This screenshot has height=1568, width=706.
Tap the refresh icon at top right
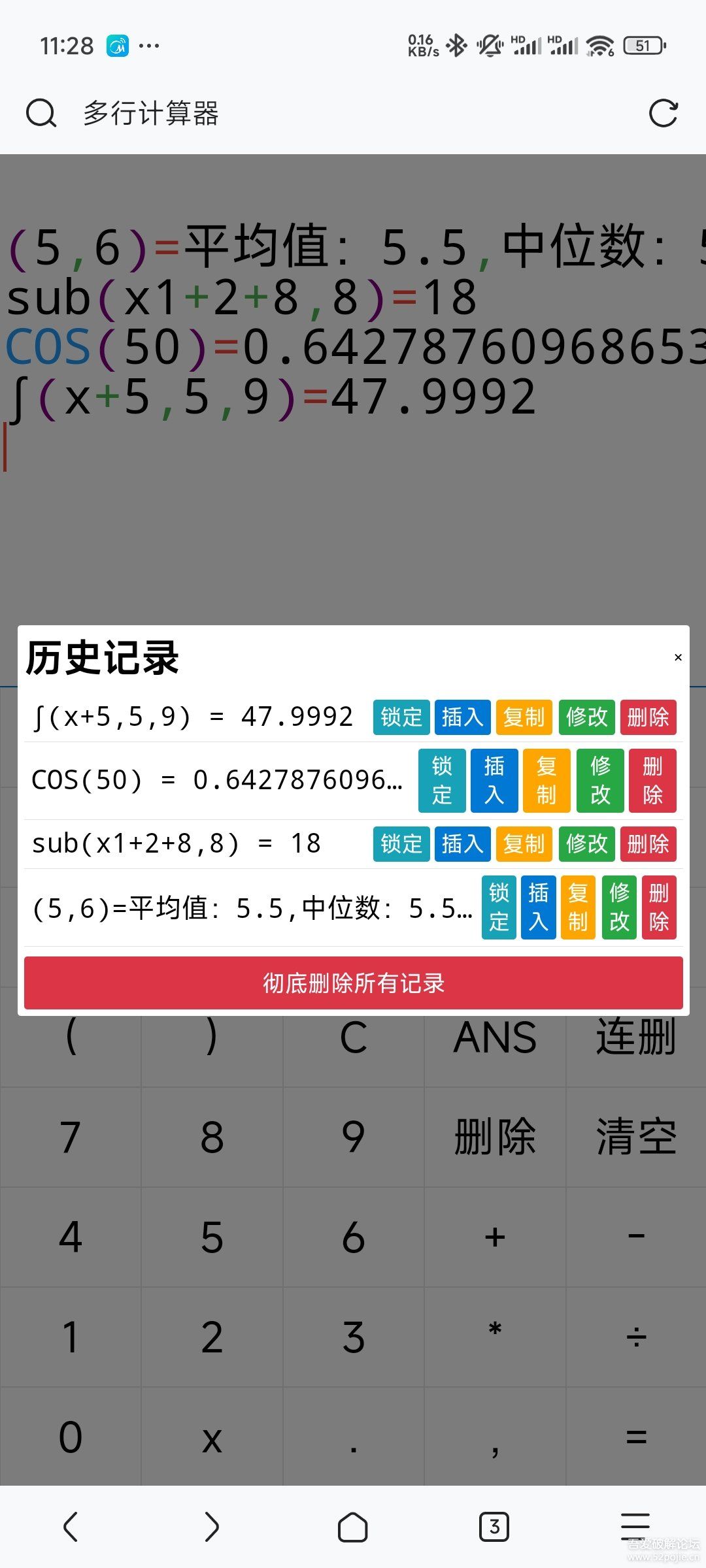pyautogui.click(x=662, y=112)
